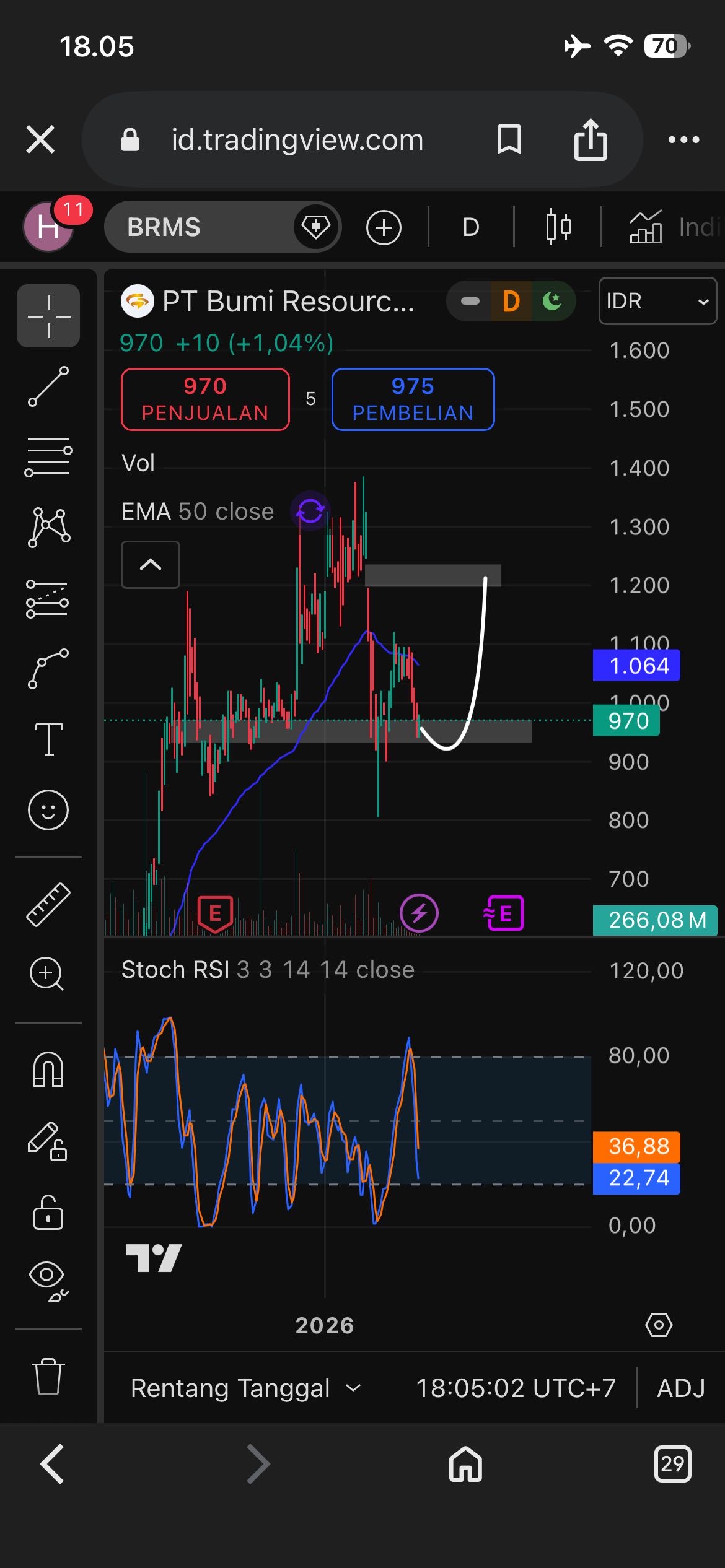This screenshot has width=725, height=1568.
Task: Open the candlestick chart type menu
Action: (x=558, y=227)
